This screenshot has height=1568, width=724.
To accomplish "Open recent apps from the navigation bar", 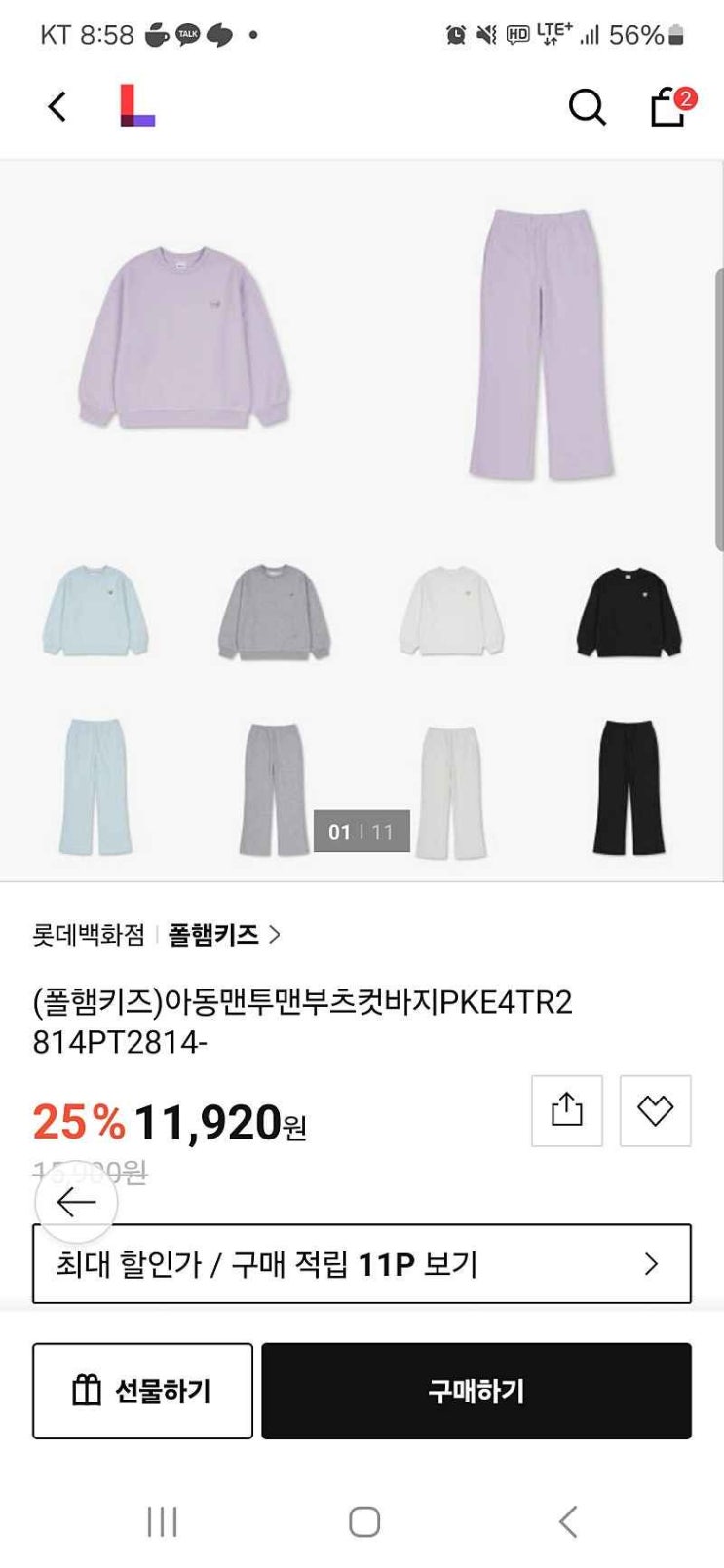I will point(162,1521).
